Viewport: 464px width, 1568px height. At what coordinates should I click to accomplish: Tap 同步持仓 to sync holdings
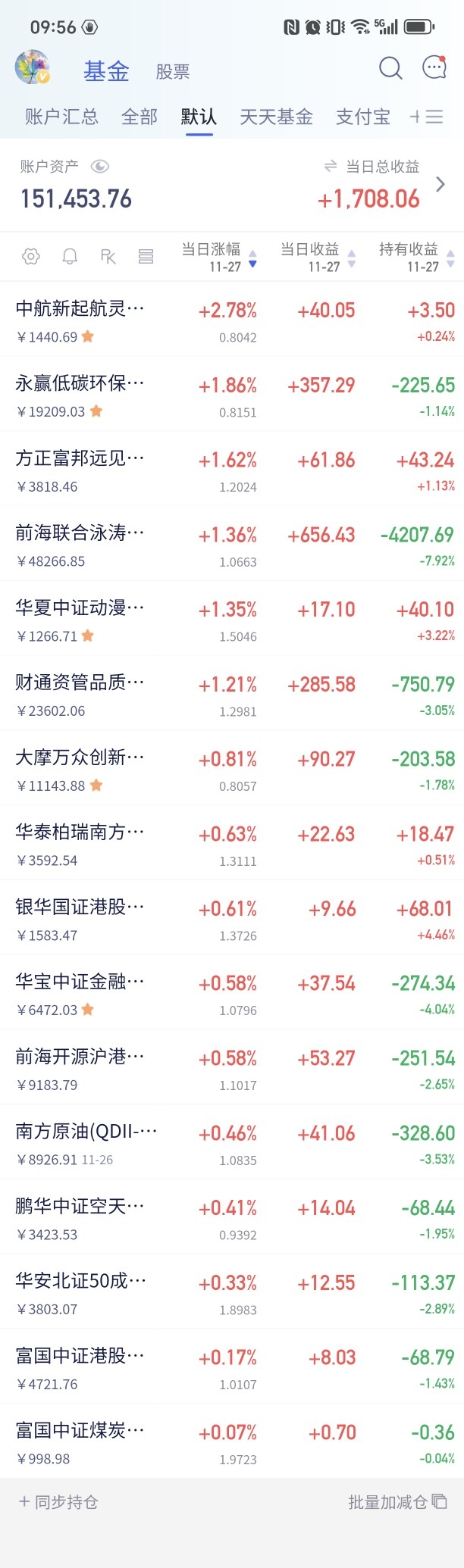pos(59,1502)
